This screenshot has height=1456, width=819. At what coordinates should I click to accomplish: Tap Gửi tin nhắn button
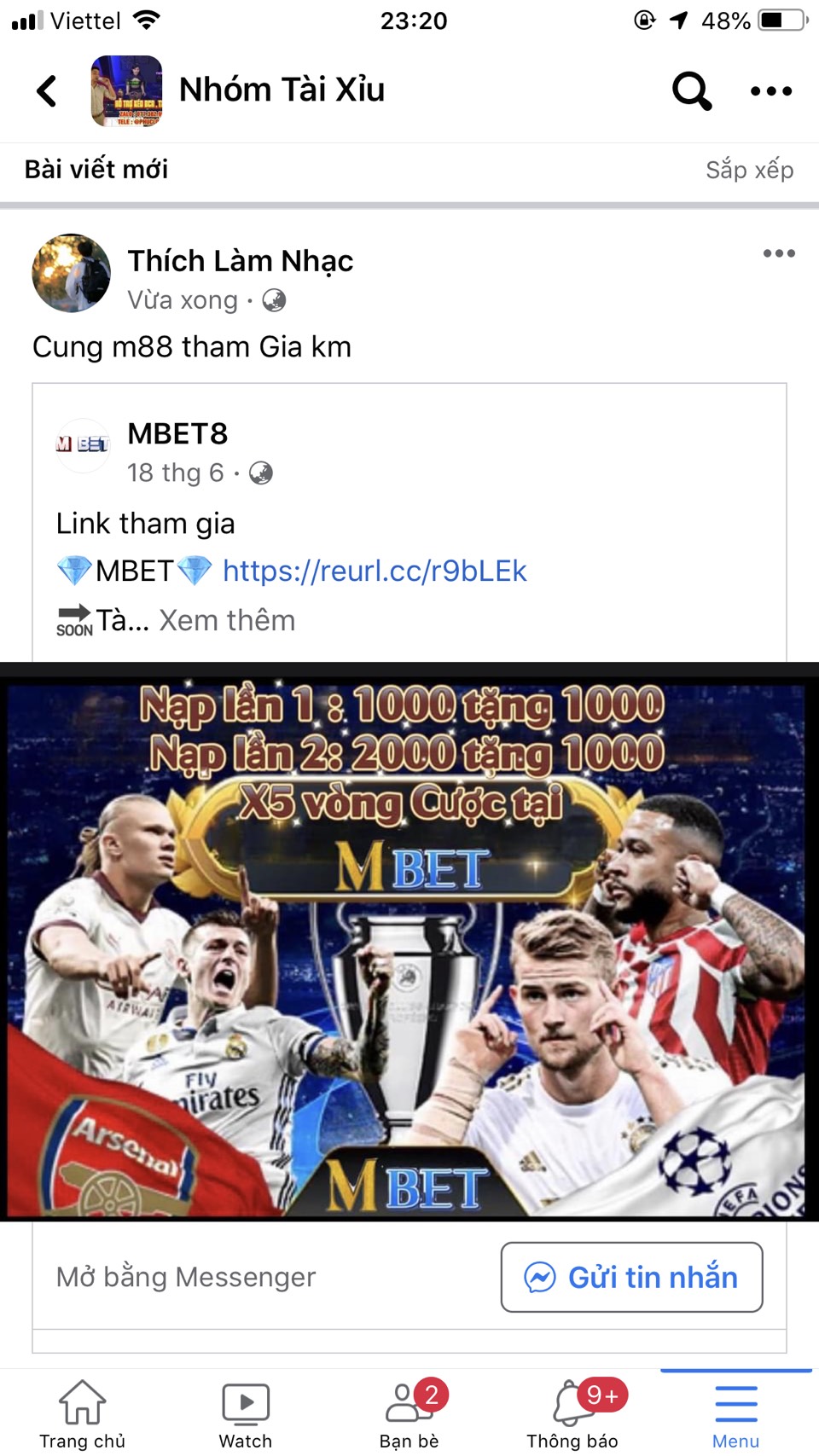point(631,1277)
